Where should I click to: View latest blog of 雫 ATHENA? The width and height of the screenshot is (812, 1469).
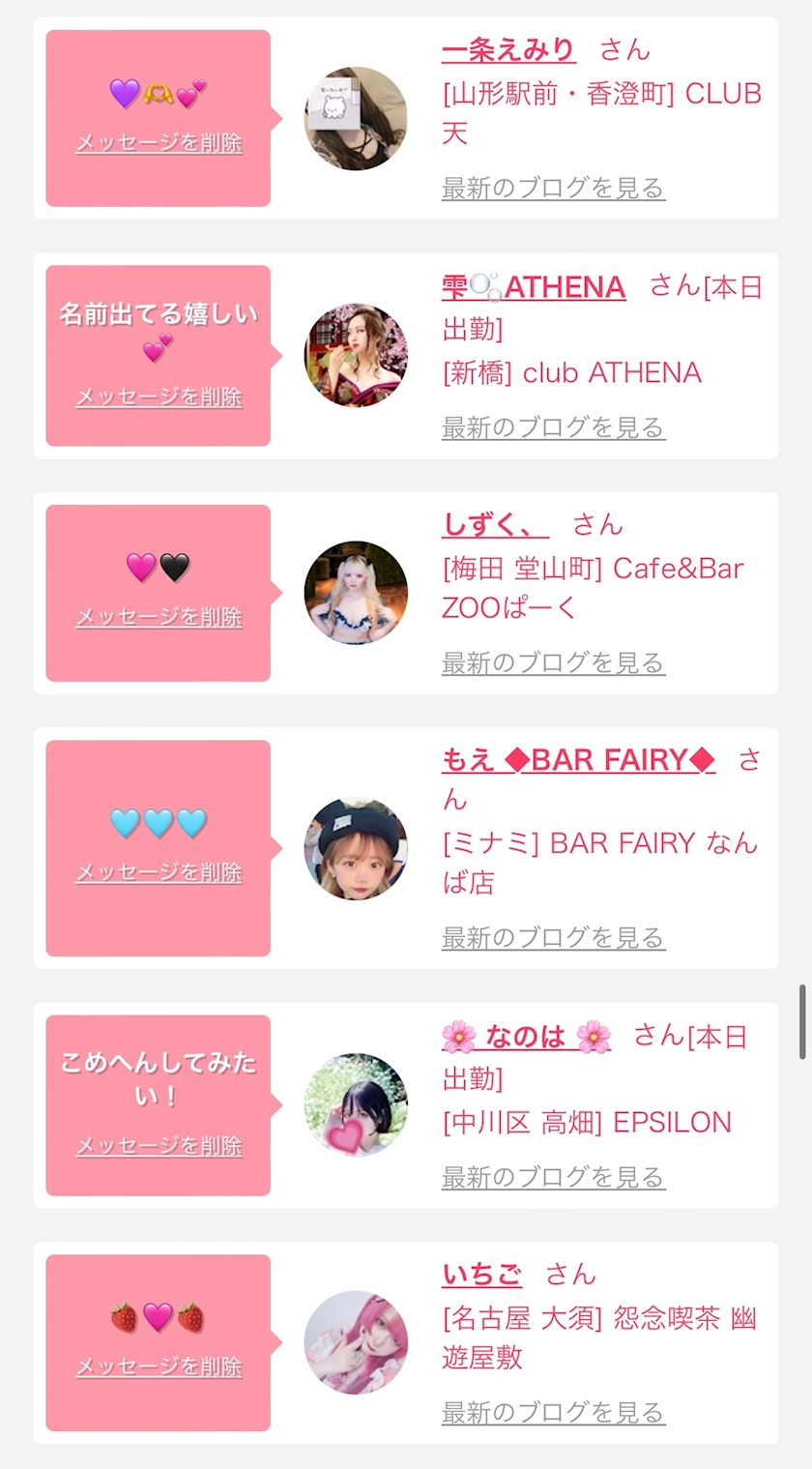[553, 427]
